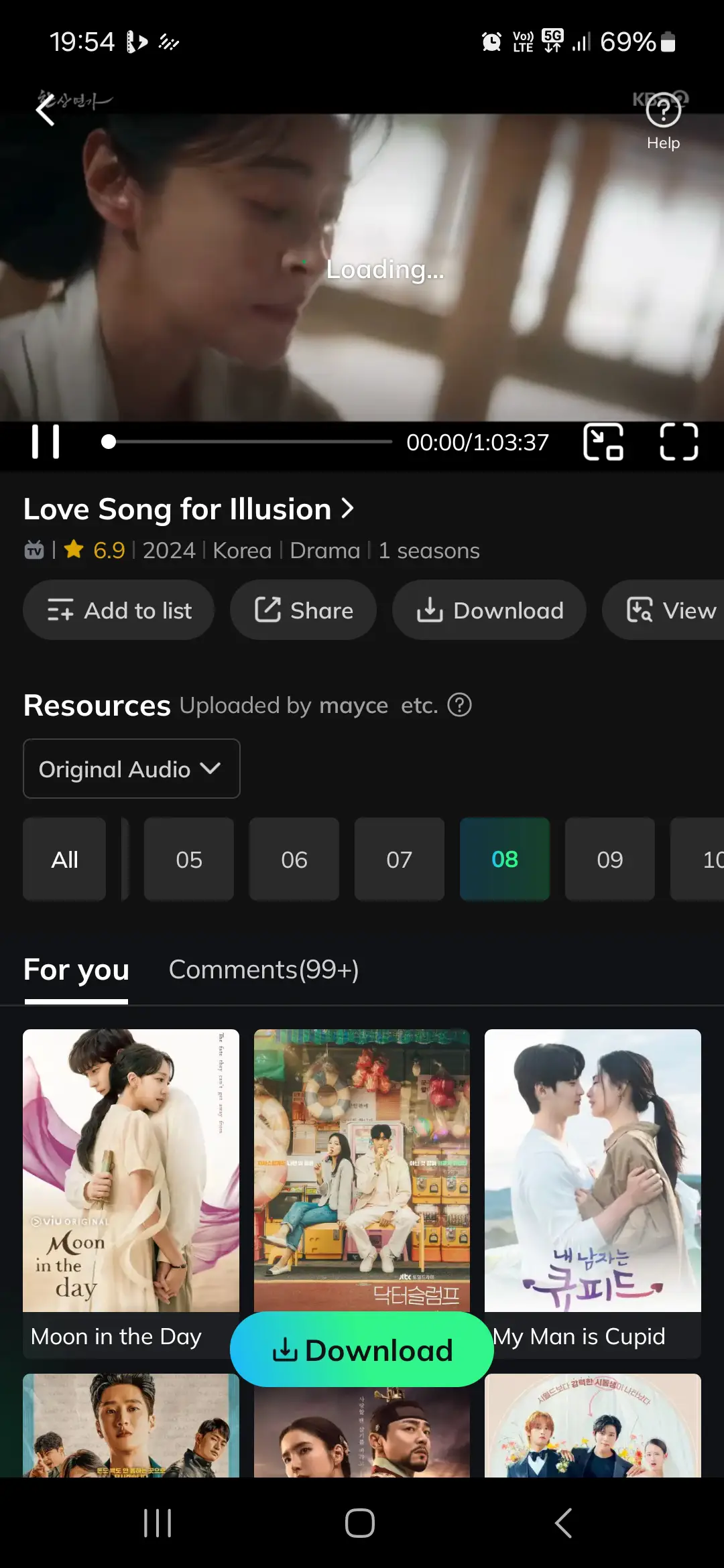Expand the Original Audio dropdown

pos(131,769)
